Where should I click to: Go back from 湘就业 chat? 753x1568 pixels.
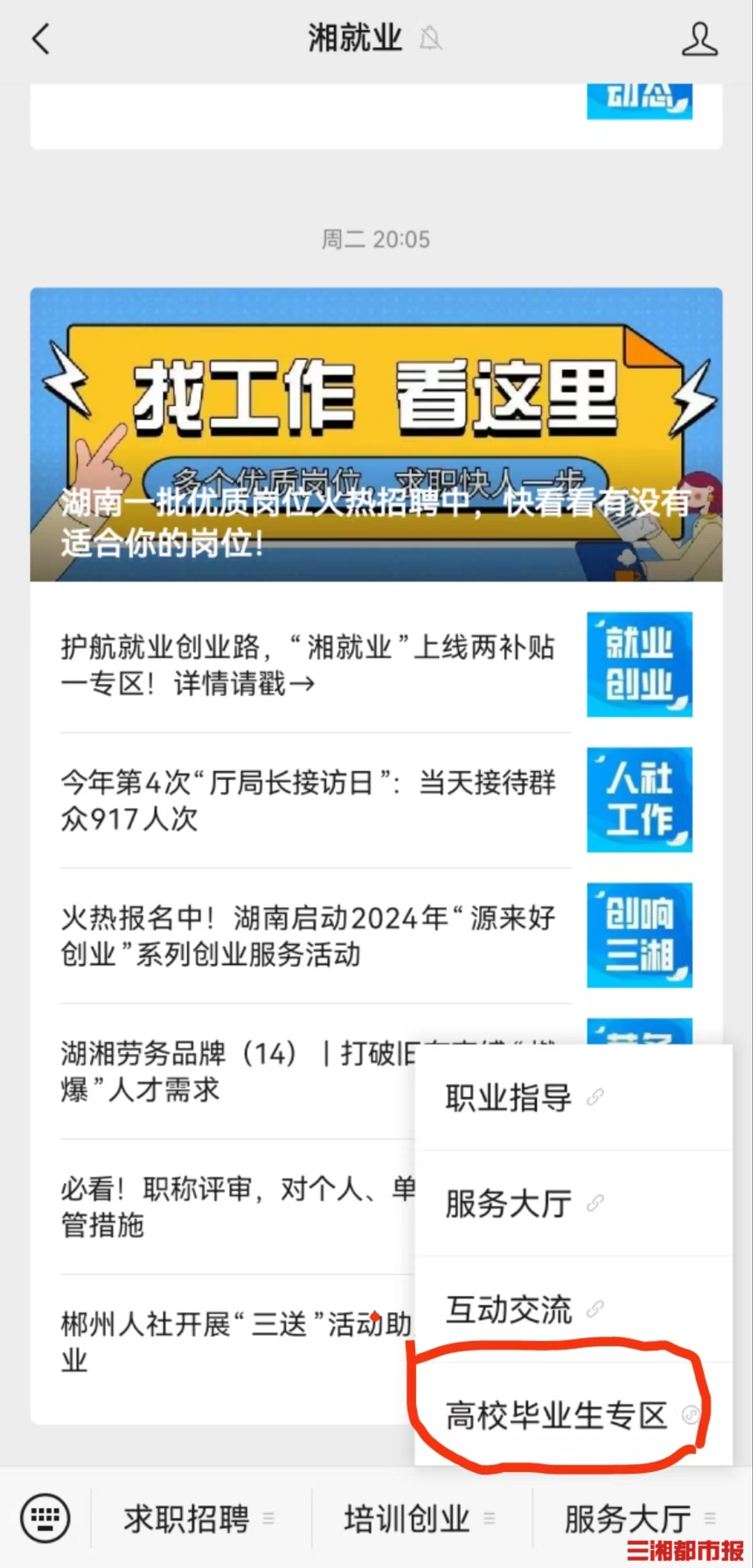click(x=42, y=38)
